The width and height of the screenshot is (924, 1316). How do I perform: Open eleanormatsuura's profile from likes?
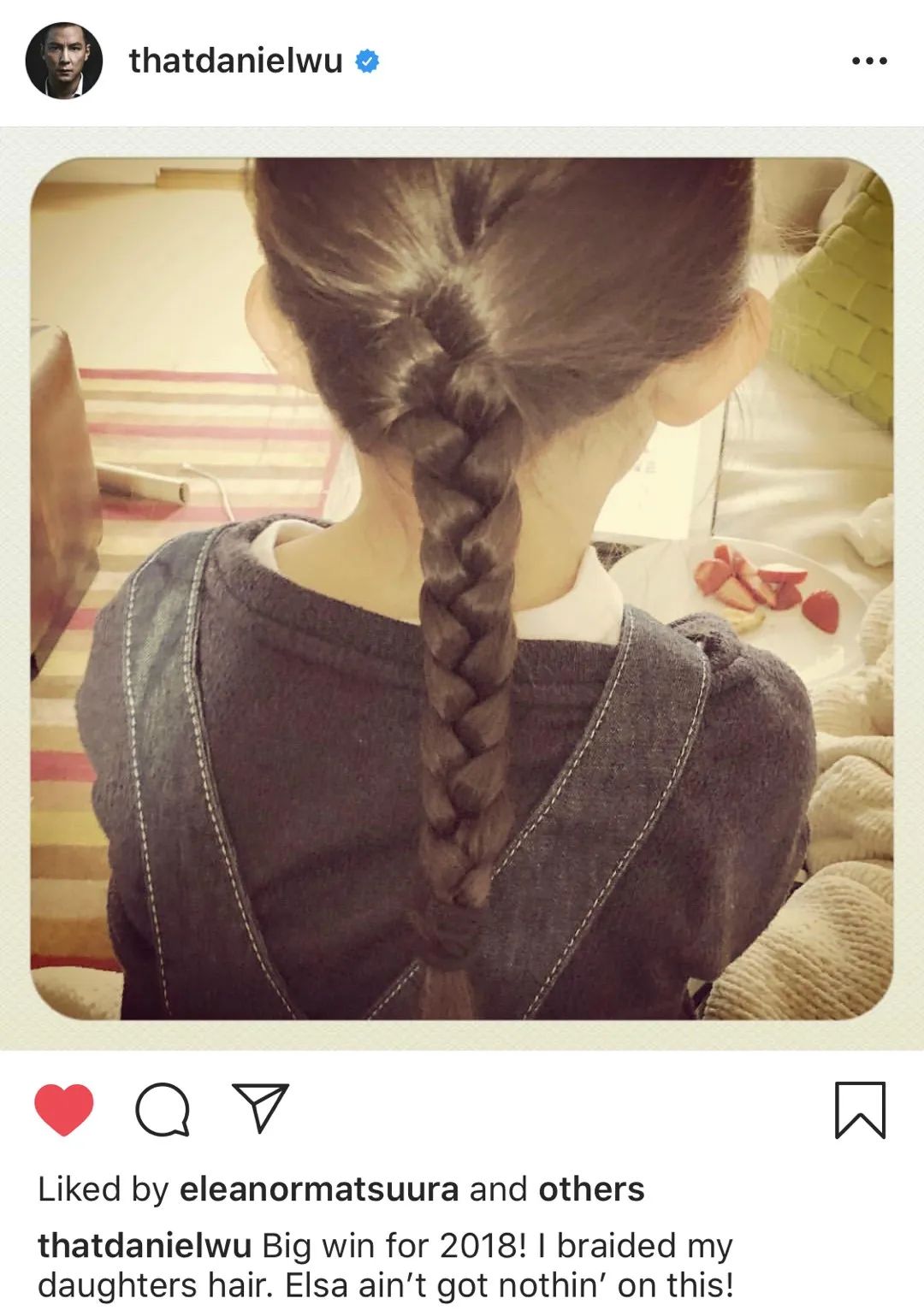[318, 1189]
